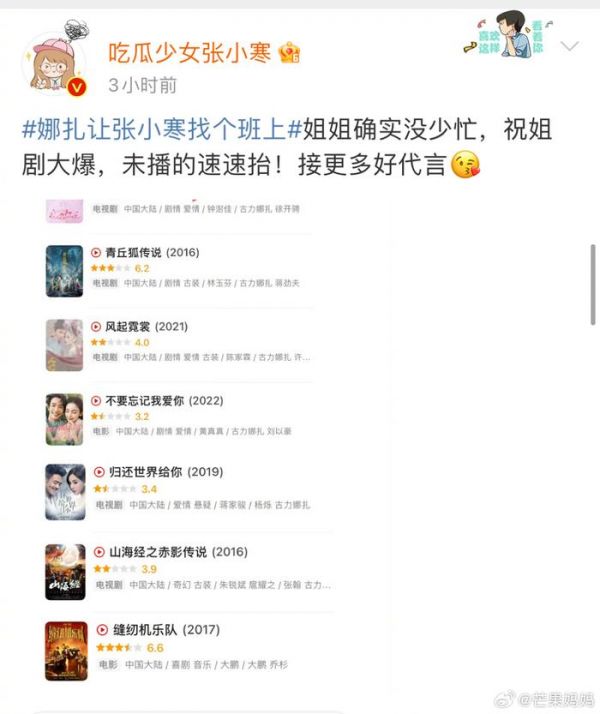Expand the post options chevron
The width and height of the screenshot is (600, 714).
(x=569, y=47)
